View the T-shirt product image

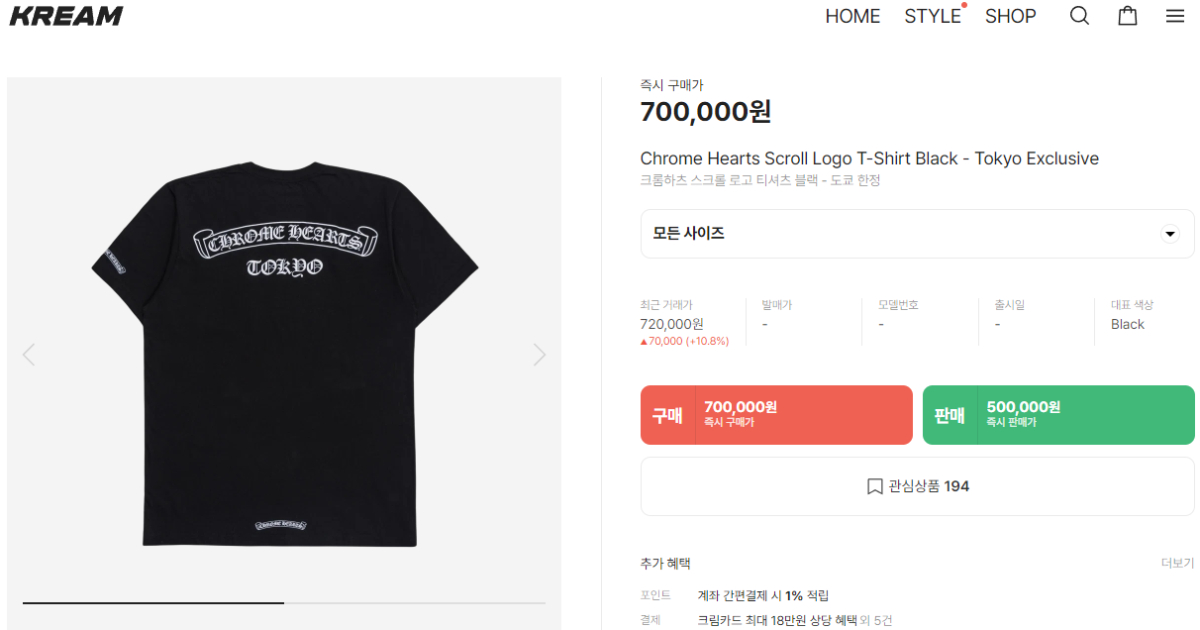click(x=284, y=350)
